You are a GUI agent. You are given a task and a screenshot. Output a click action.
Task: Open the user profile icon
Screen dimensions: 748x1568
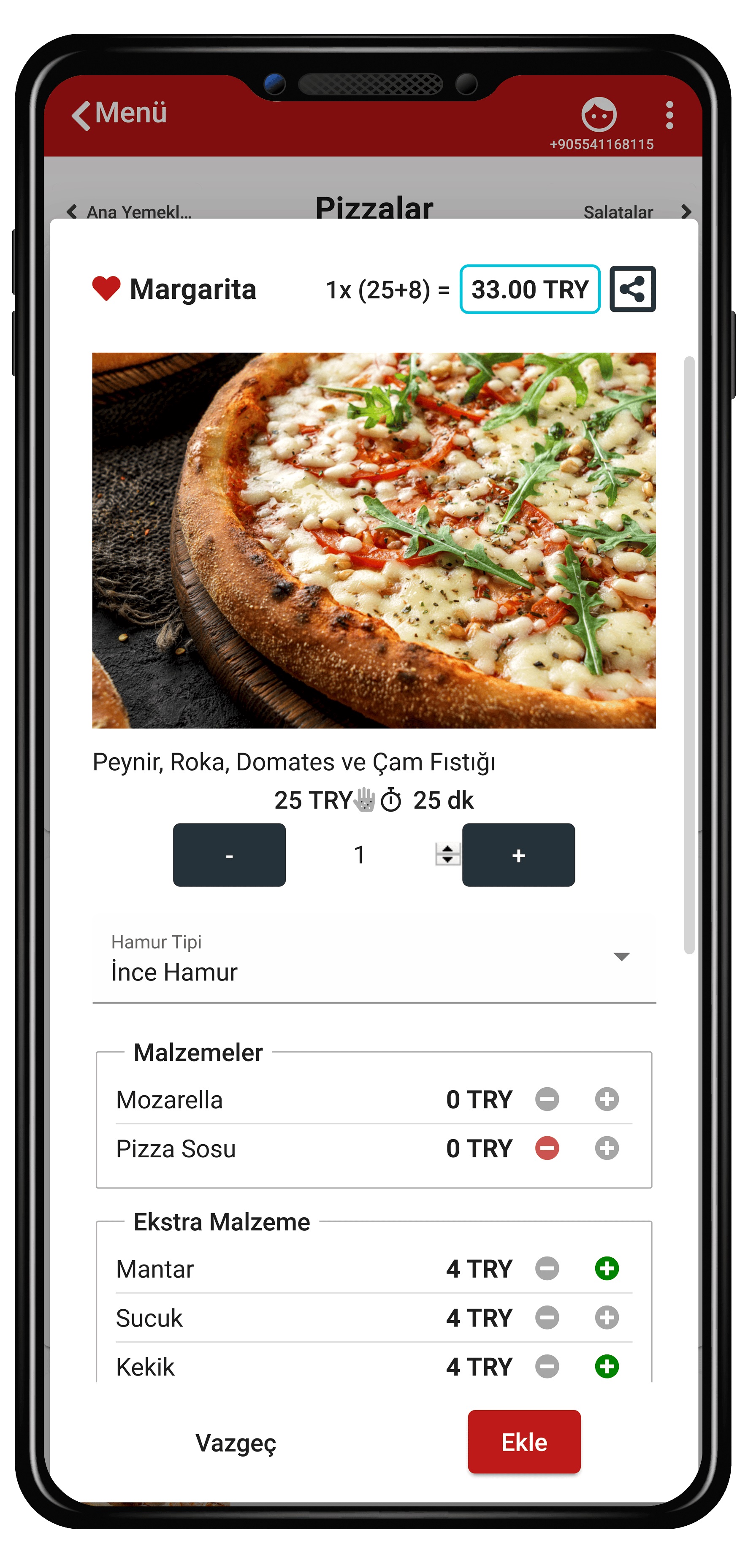click(598, 114)
